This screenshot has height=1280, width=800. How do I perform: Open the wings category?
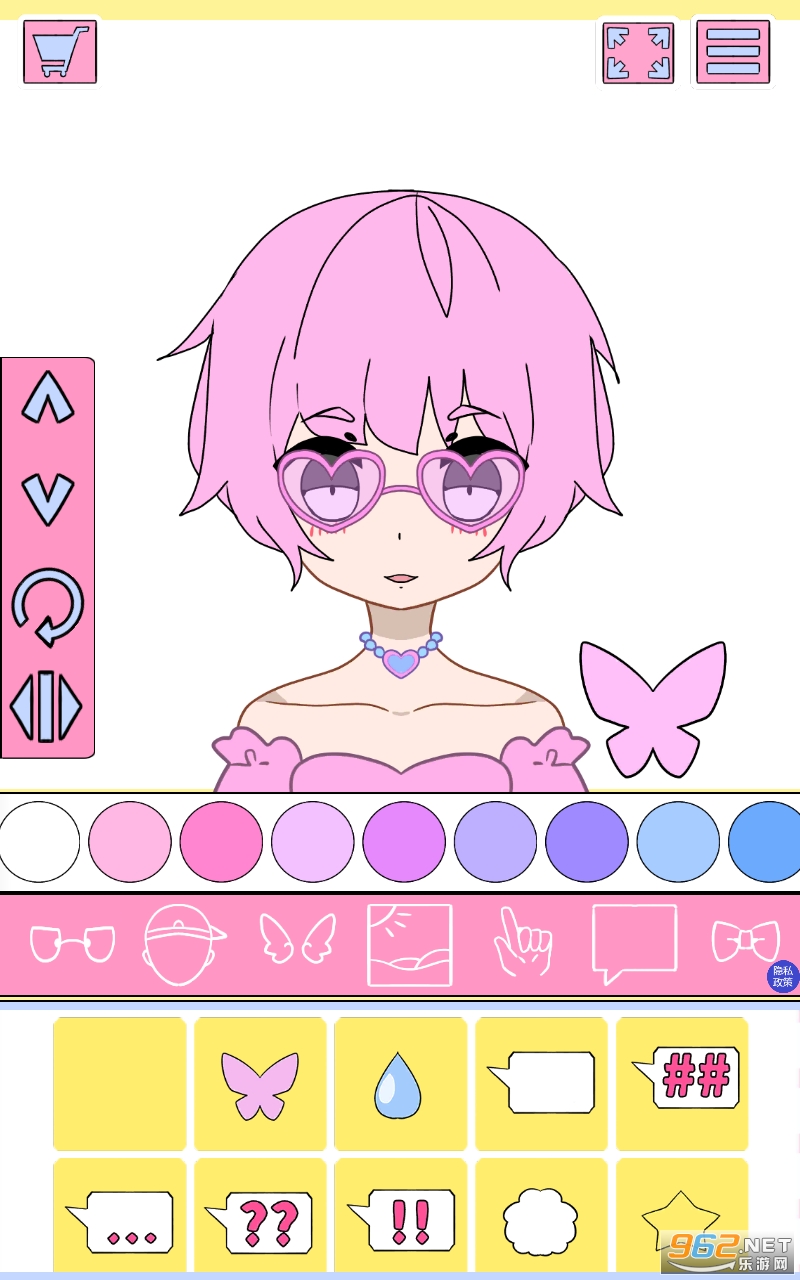pyautogui.click(x=297, y=940)
